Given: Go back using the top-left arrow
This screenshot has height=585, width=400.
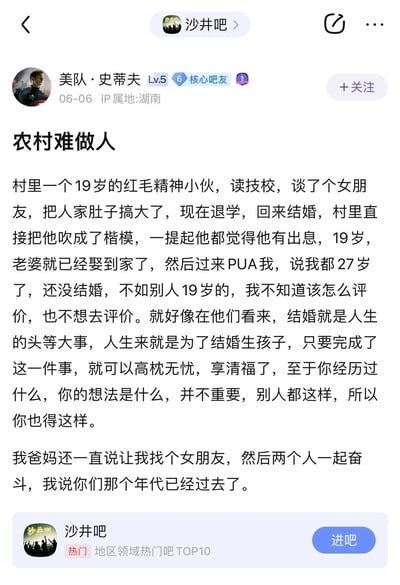Looking at the screenshot, I should point(25,25).
